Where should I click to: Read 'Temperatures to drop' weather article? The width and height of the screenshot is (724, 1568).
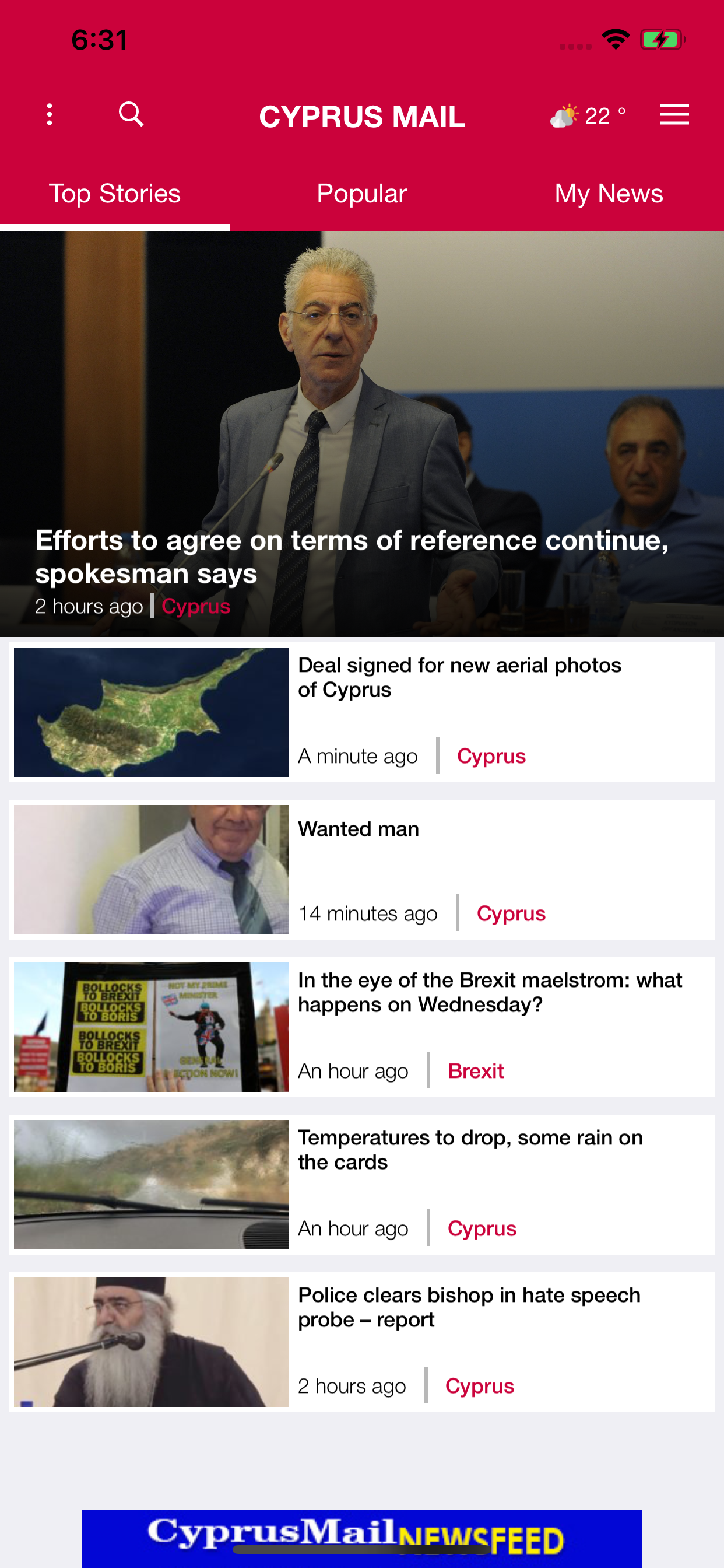pyautogui.click(x=470, y=1149)
